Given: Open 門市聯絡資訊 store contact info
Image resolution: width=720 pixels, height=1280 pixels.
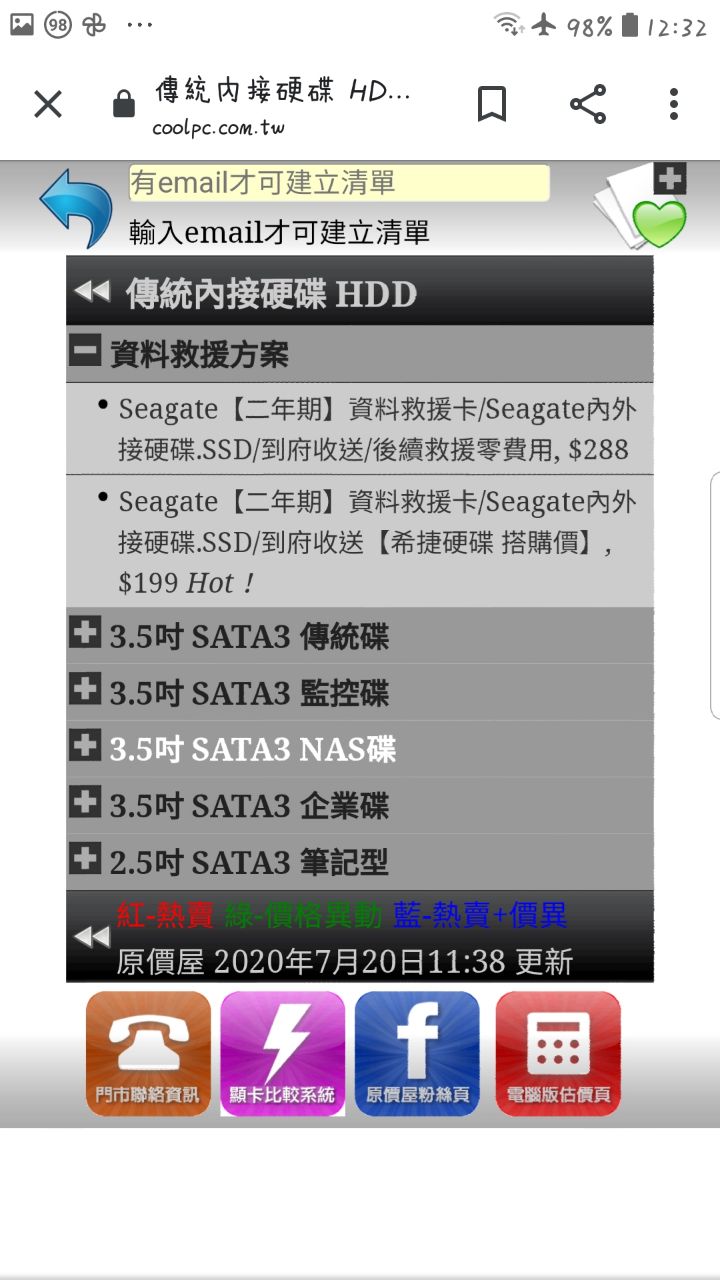Looking at the screenshot, I should [148, 1053].
